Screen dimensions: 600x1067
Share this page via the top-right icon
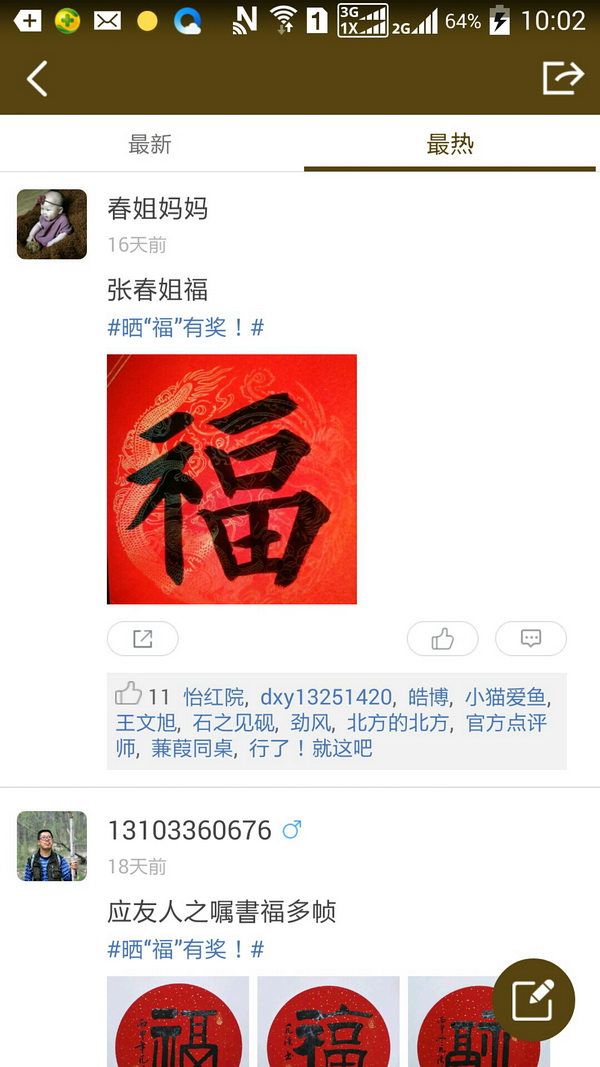(x=562, y=78)
